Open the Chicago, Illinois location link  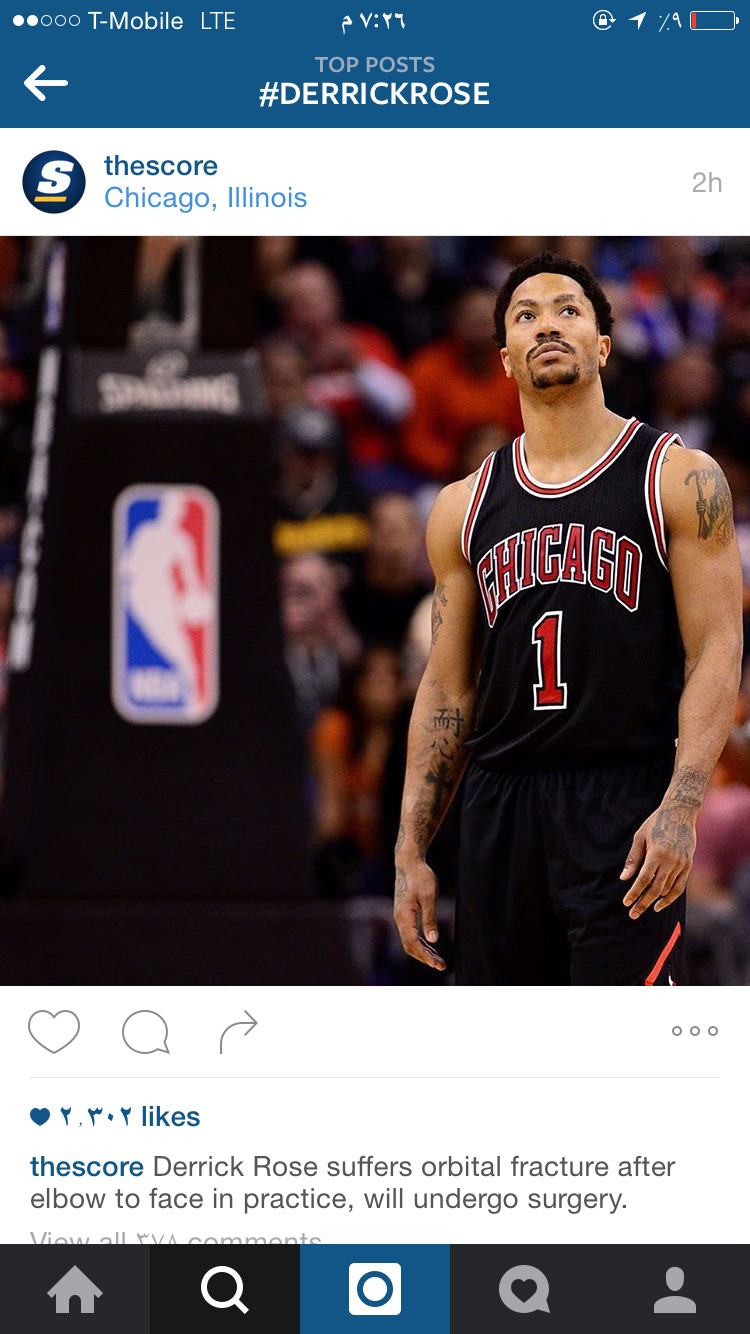click(x=205, y=198)
